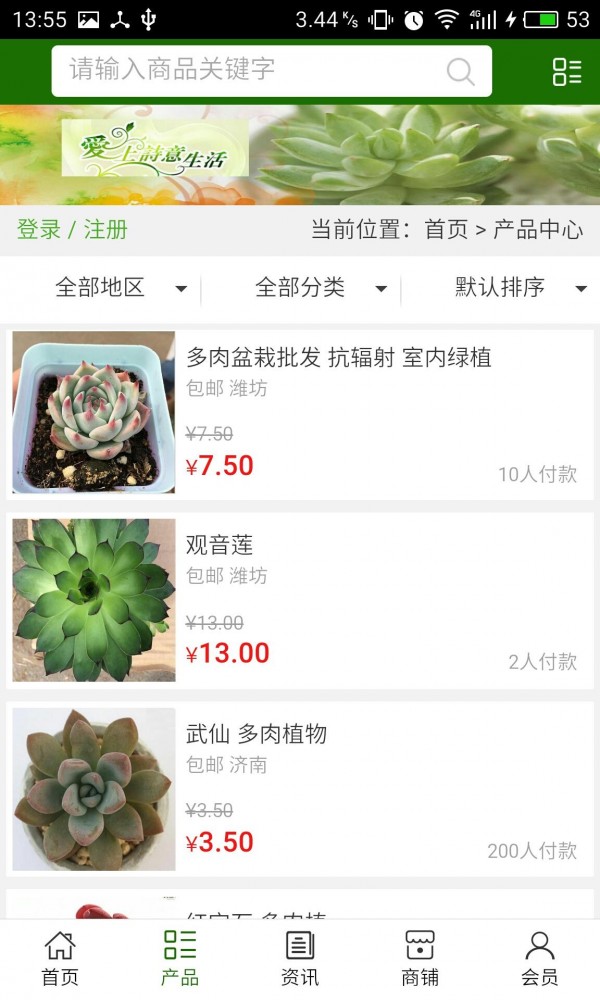Open the 商铺 shops tab
Image resolution: width=600 pixels, height=1000 pixels.
tap(420, 958)
